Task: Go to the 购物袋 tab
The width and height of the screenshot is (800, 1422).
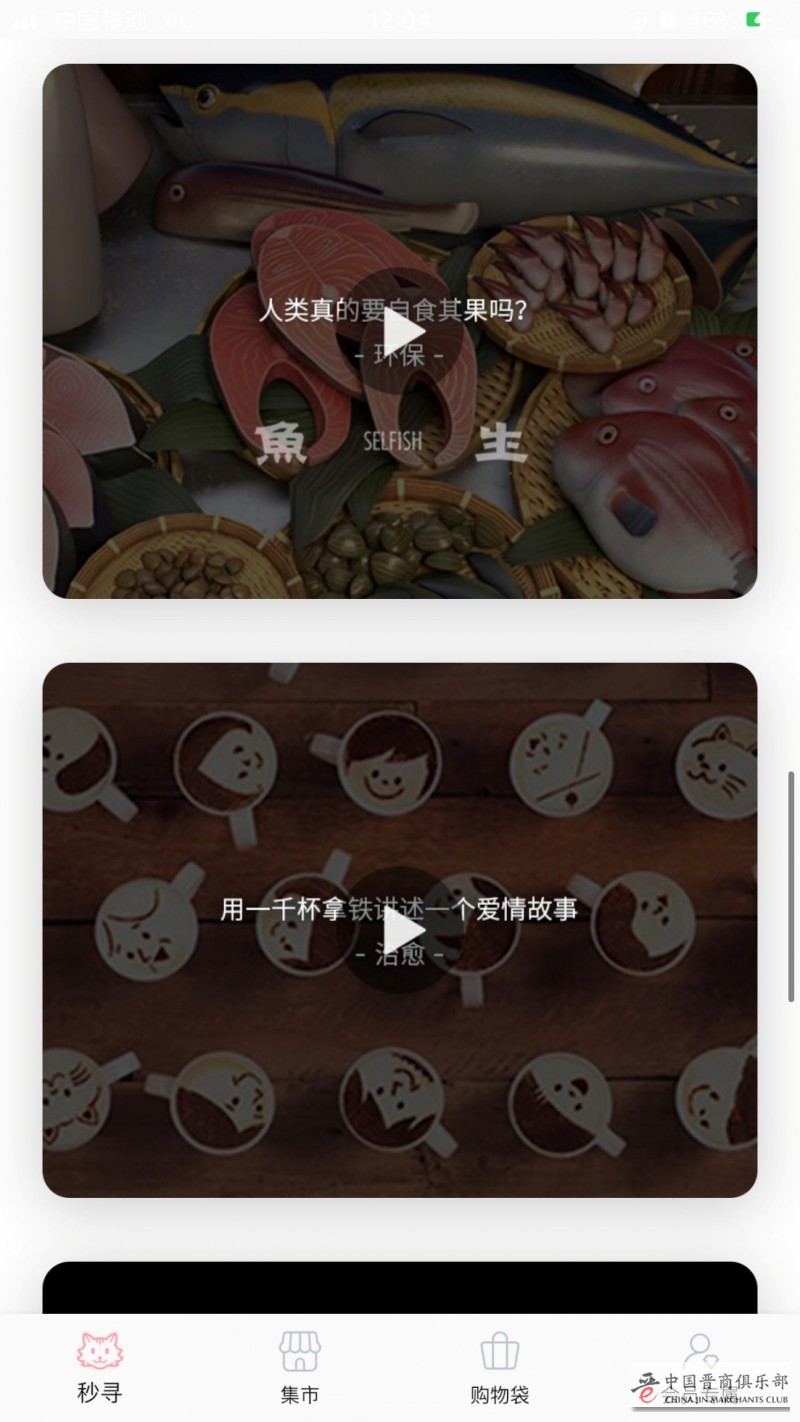Action: (500, 1366)
